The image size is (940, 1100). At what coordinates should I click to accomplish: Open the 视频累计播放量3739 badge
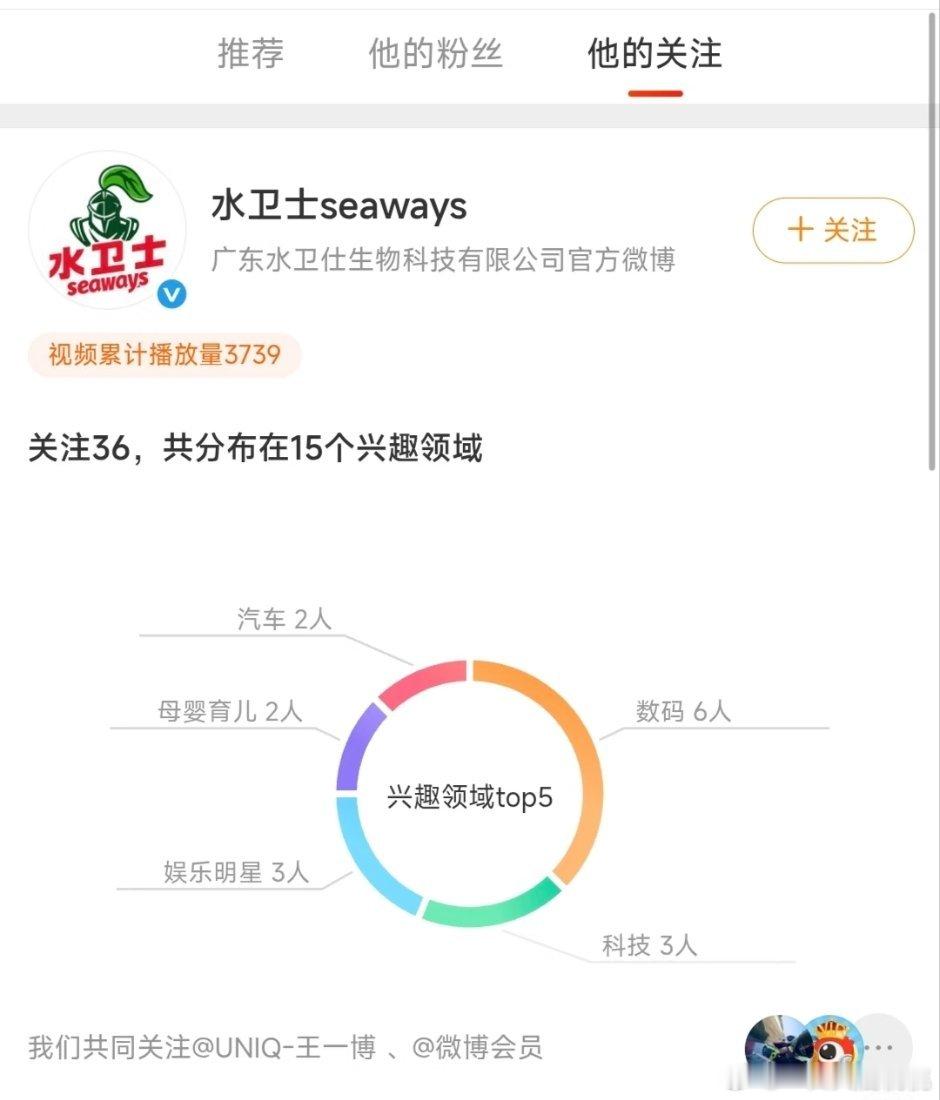[x=163, y=354]
